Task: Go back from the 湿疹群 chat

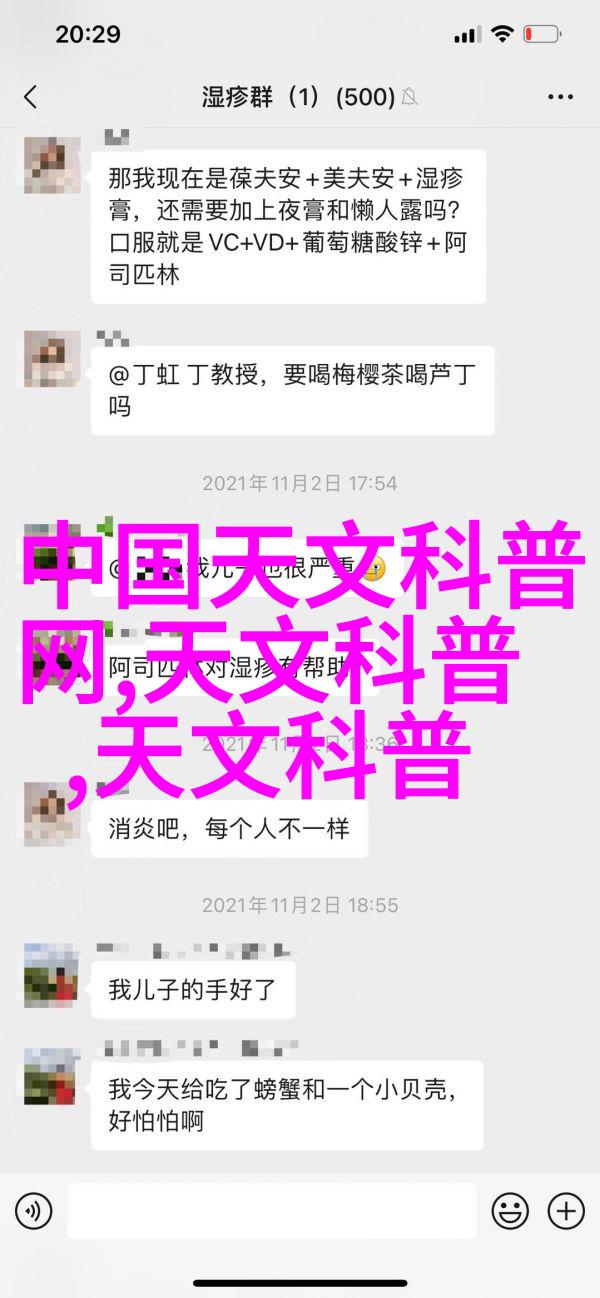Action: [x=30, y=97]
